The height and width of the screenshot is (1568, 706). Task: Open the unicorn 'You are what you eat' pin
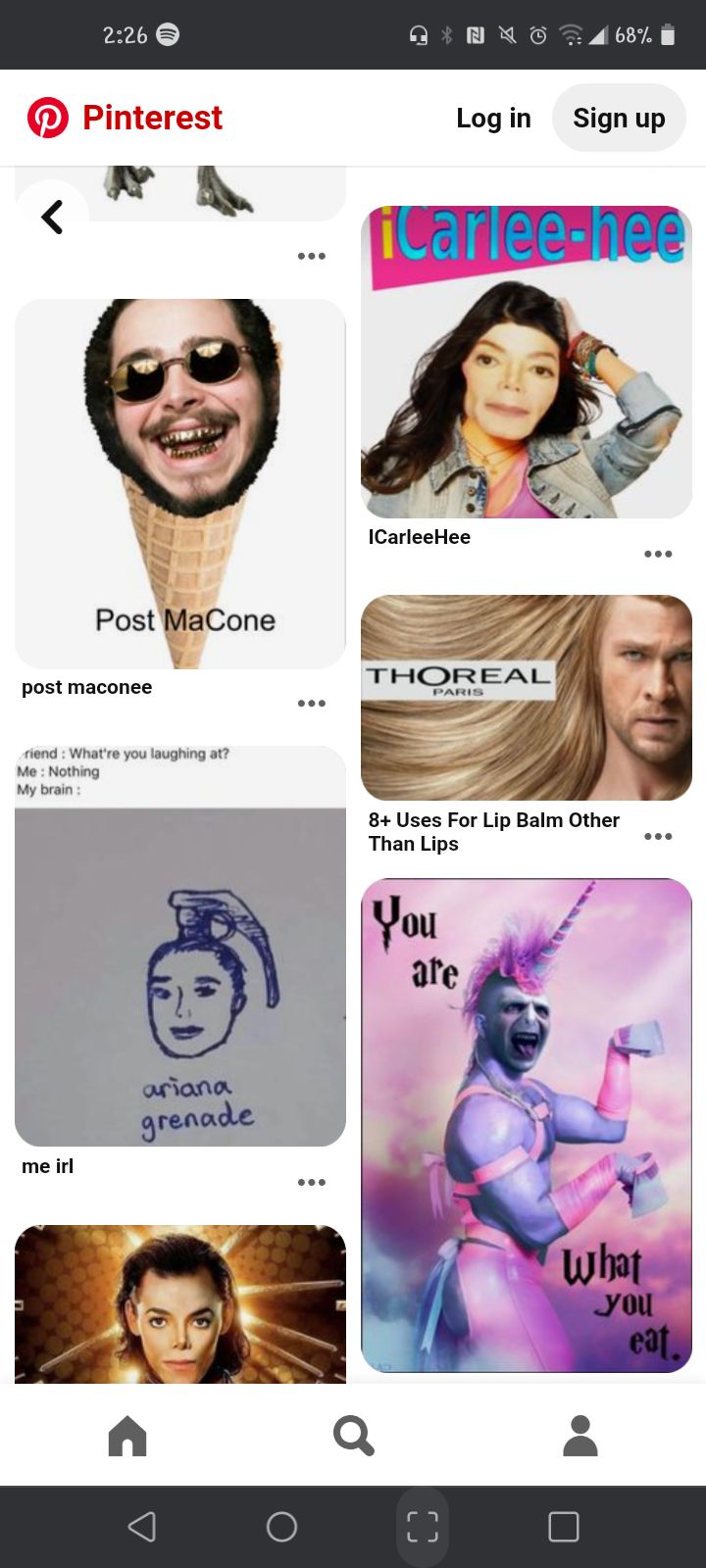(527, 1124)
